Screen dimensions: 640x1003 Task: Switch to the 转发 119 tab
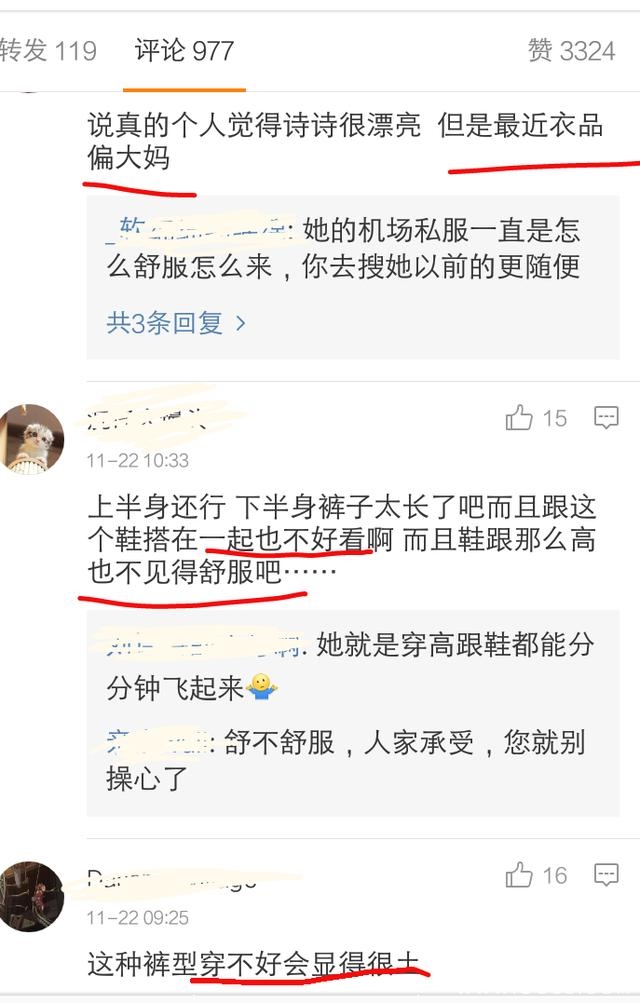[x=48, y=50]
